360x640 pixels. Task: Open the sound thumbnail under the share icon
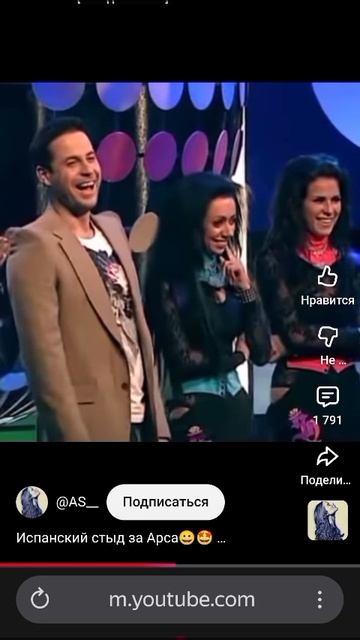click(x=327, y=520)
